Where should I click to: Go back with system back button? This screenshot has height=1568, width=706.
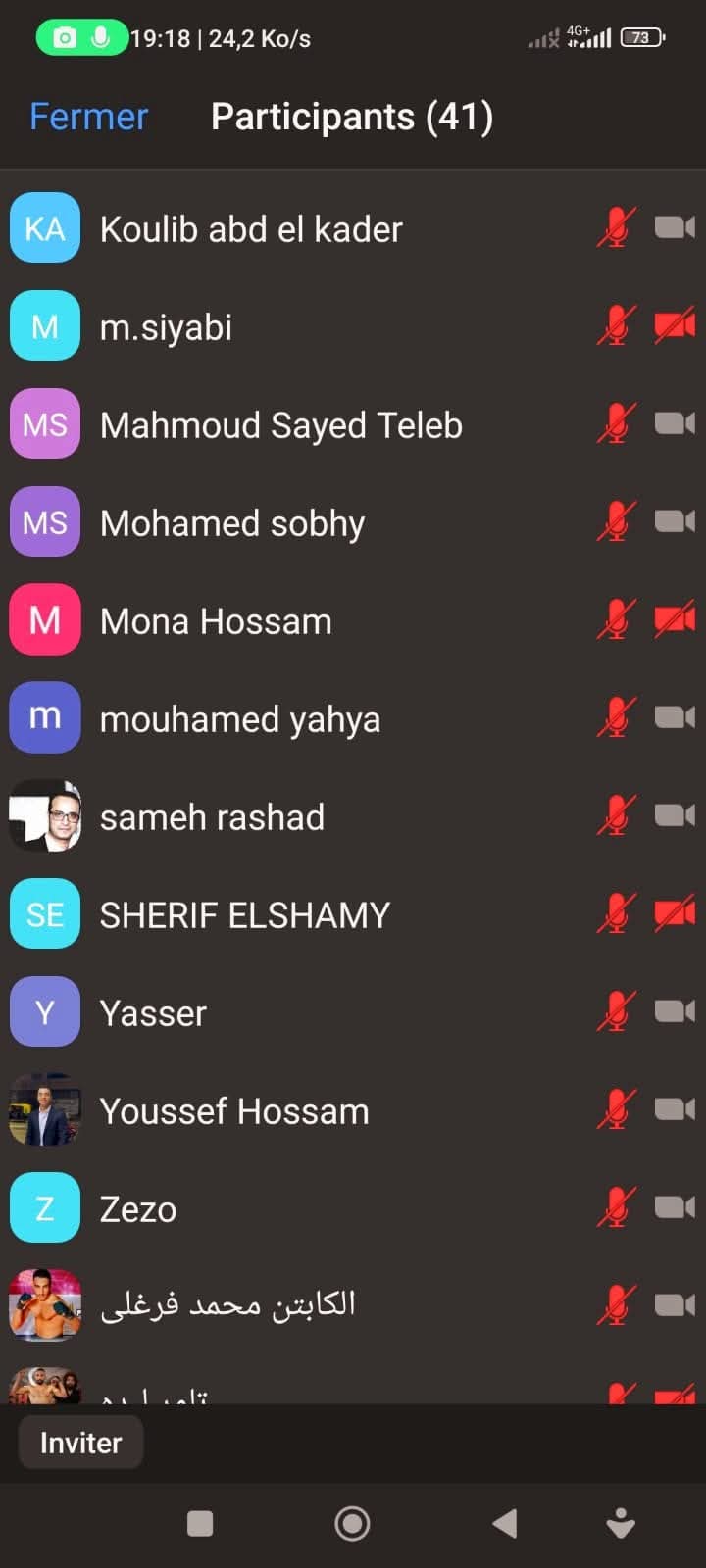504,1523
